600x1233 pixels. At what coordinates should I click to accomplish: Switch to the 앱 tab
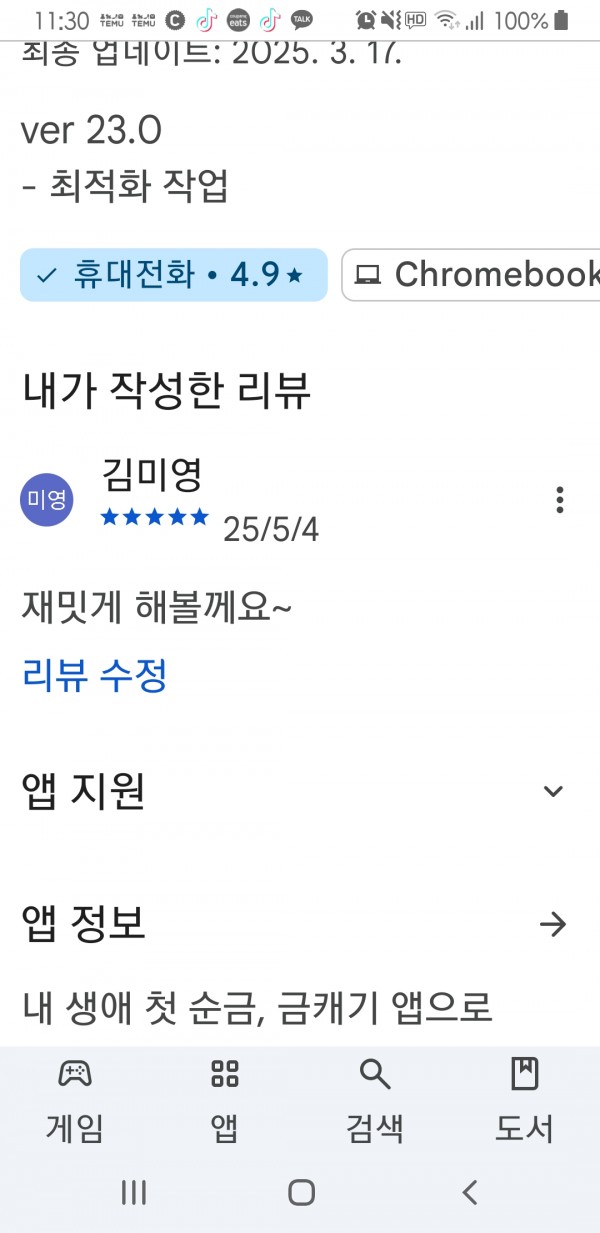pyautogui.click(x=225, y=1101)
